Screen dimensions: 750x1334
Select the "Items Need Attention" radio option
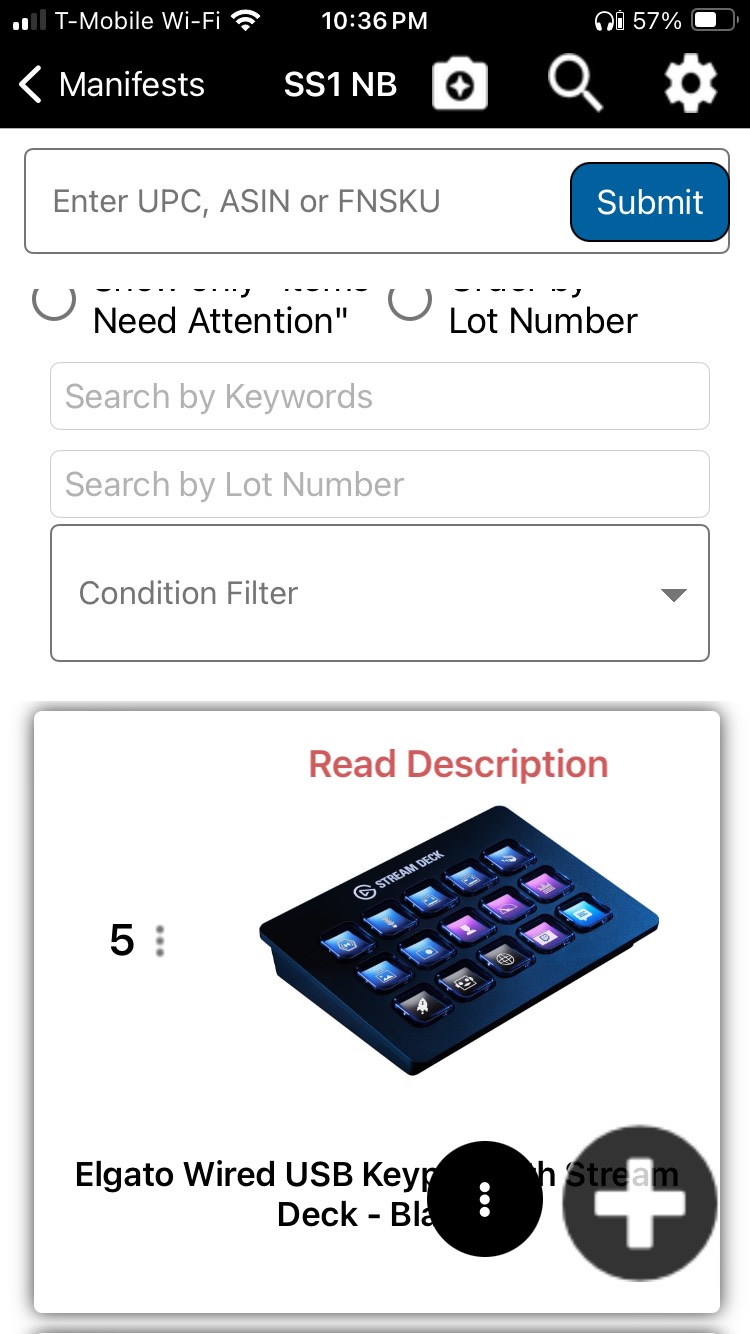tap(54, 300)
